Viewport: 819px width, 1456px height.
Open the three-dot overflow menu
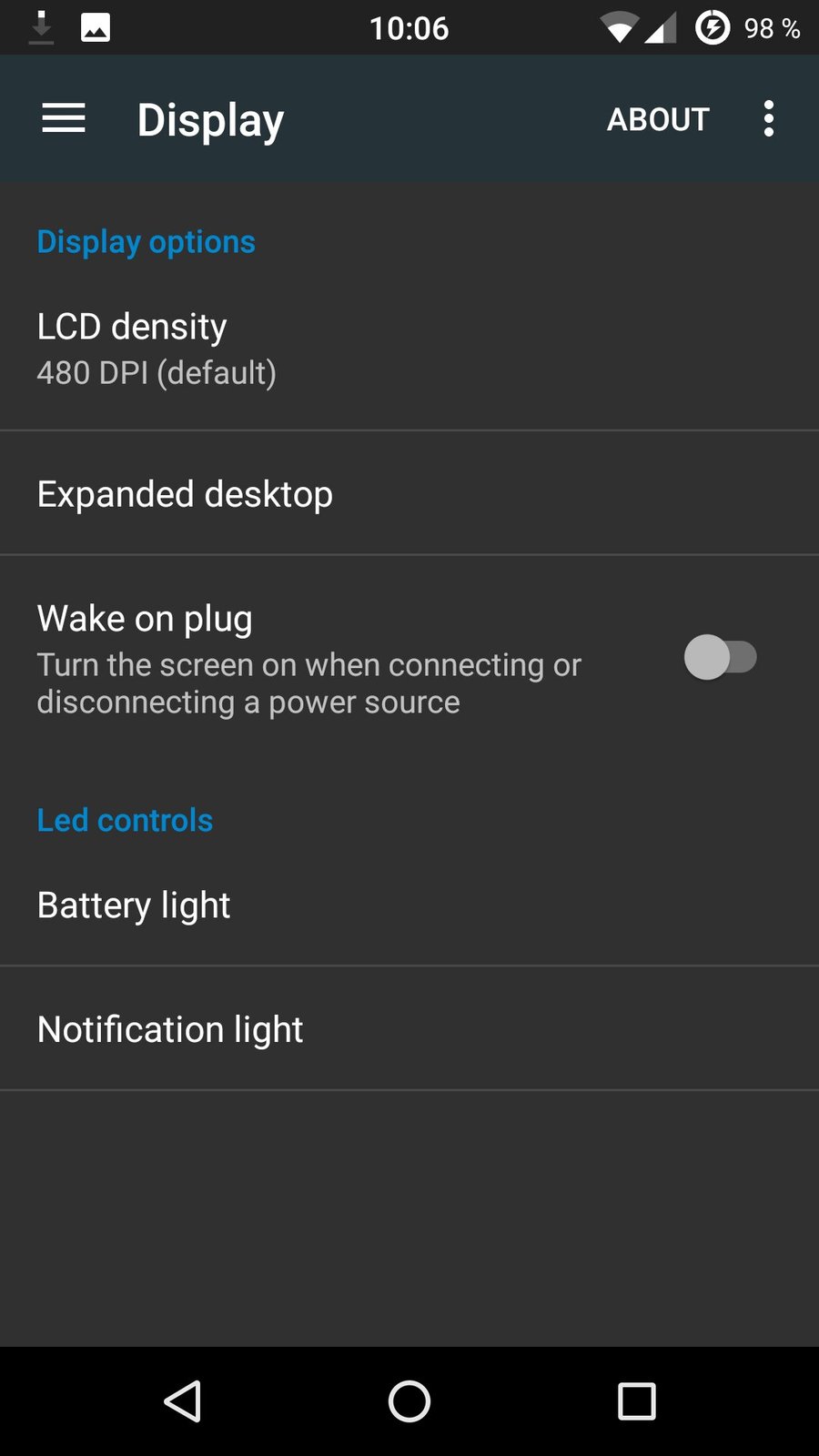click(x=769, y=119)
